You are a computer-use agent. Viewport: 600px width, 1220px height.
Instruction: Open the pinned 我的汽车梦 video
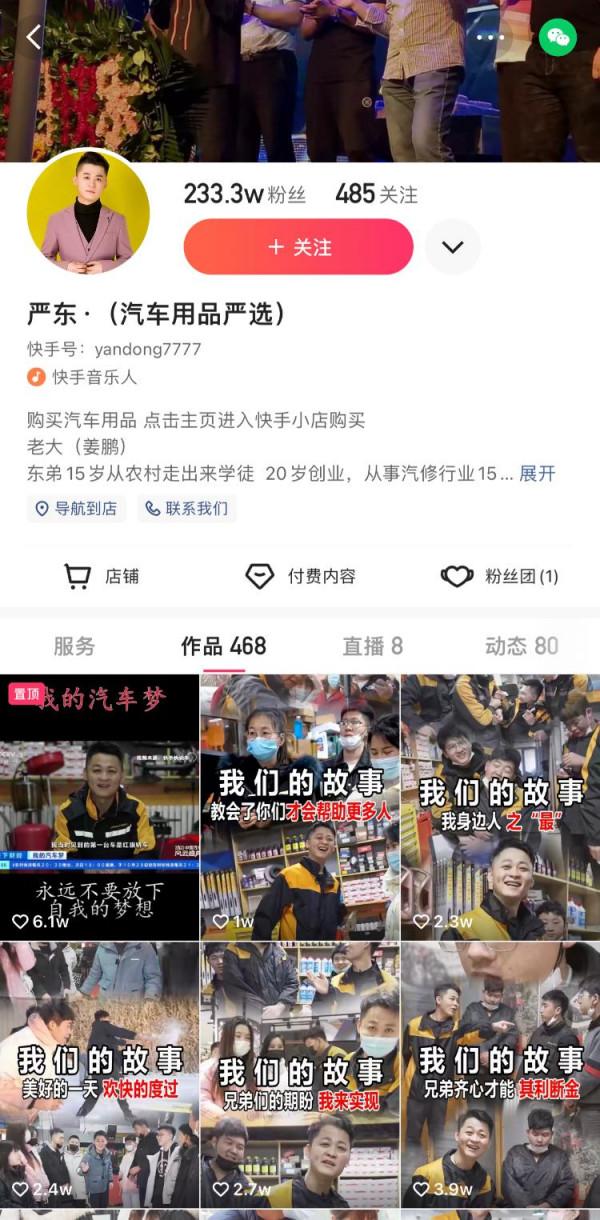(x=99, y=807)
